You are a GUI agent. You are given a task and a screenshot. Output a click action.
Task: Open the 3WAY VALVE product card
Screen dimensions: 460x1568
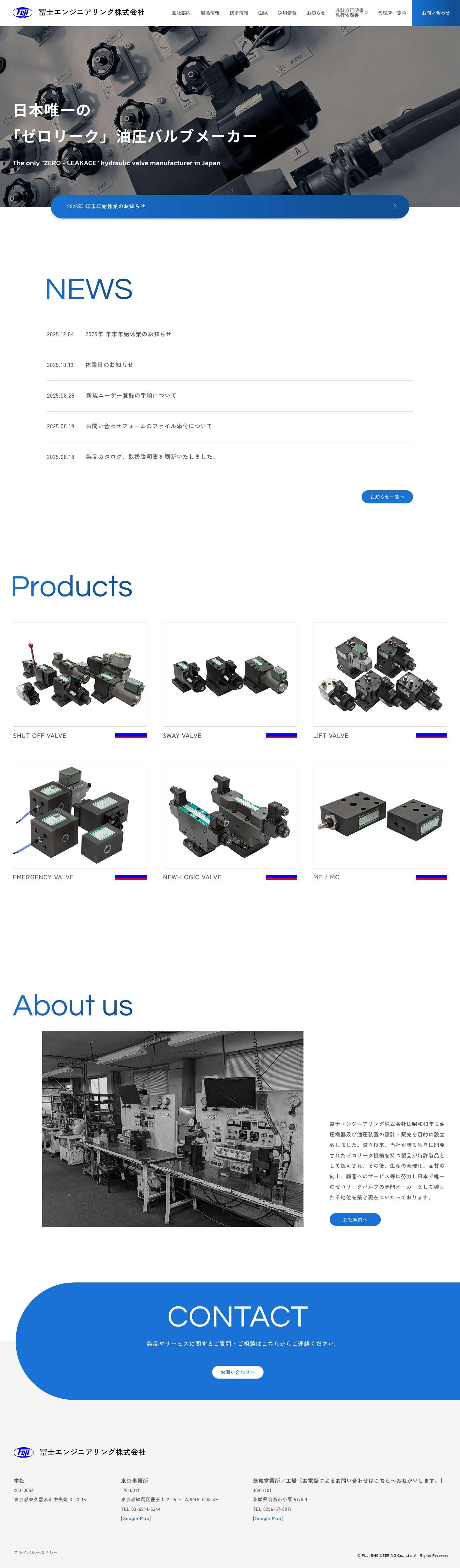tap(229, 674)
